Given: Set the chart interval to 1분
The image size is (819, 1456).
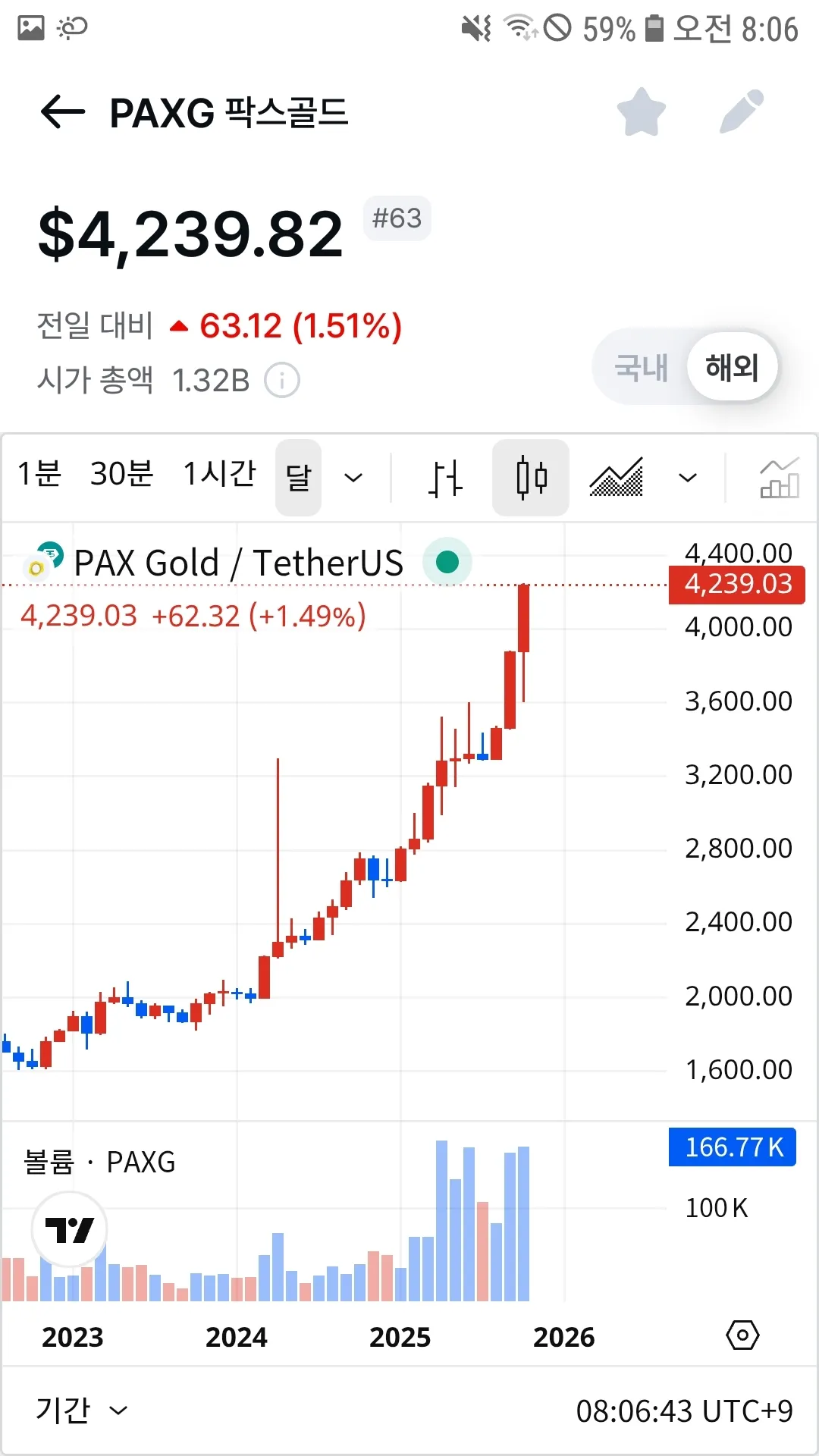Looking at the screenshot, I should pyautogui.click(x=39, y=475).
